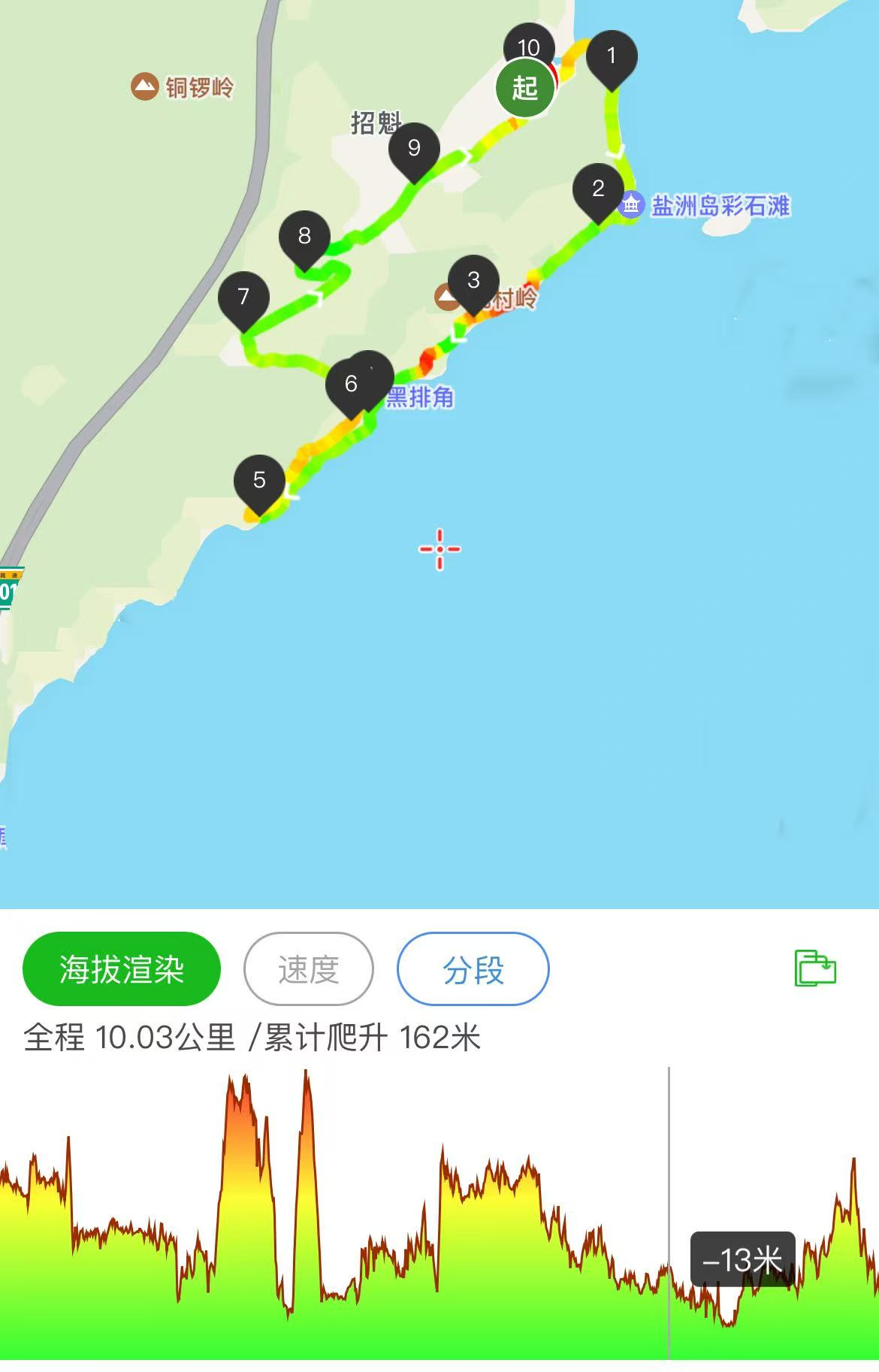The width and height of the screenshot is (879, 1372).
Task: Tap the green 起 start marker
Action: (525, 88)
